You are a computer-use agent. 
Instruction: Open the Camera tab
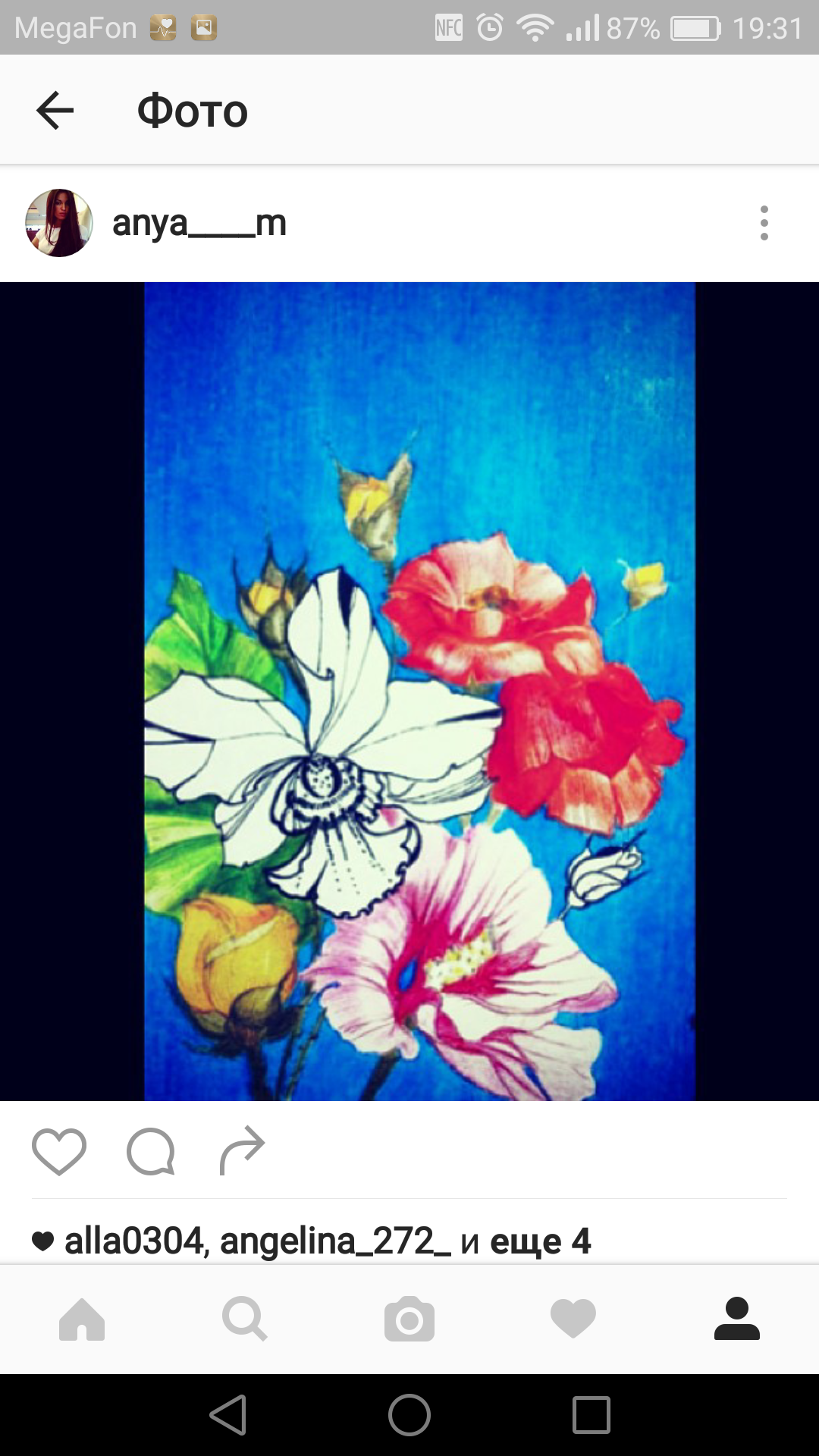(409, 1319)
